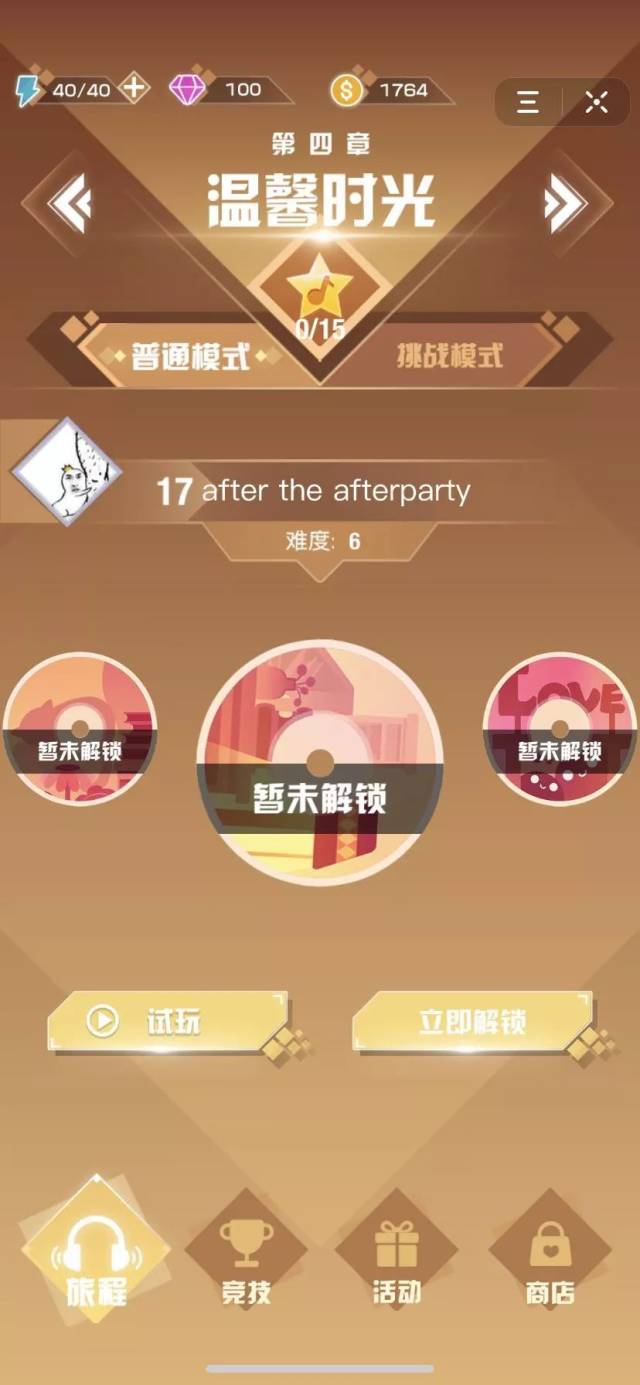Open the 旅程 tab
The width and height of the screenshot is (640, 1385).
tap(96, 1256)
